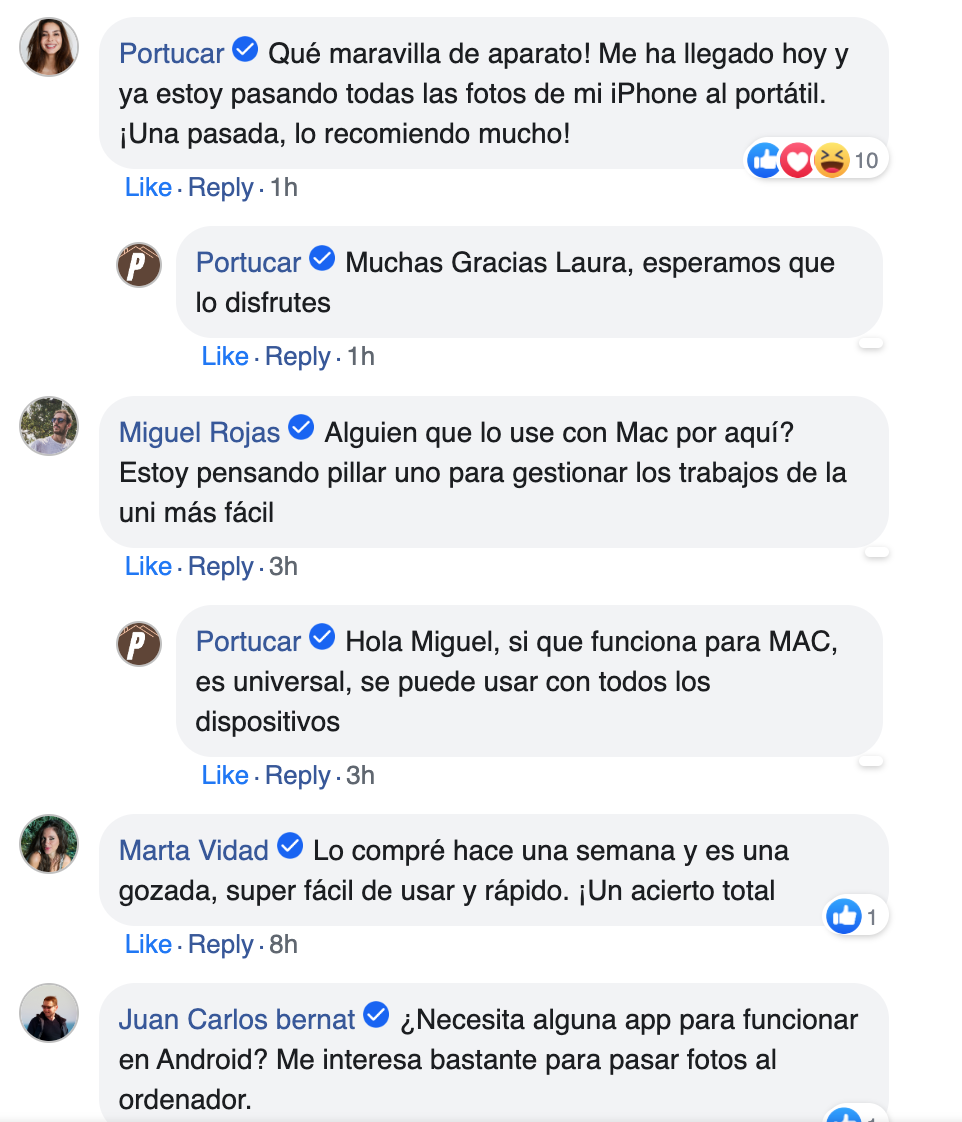The image size is (962, 1122).
Task: Tap Miguel Rojas's profile picture
Action: pos(49,427)
